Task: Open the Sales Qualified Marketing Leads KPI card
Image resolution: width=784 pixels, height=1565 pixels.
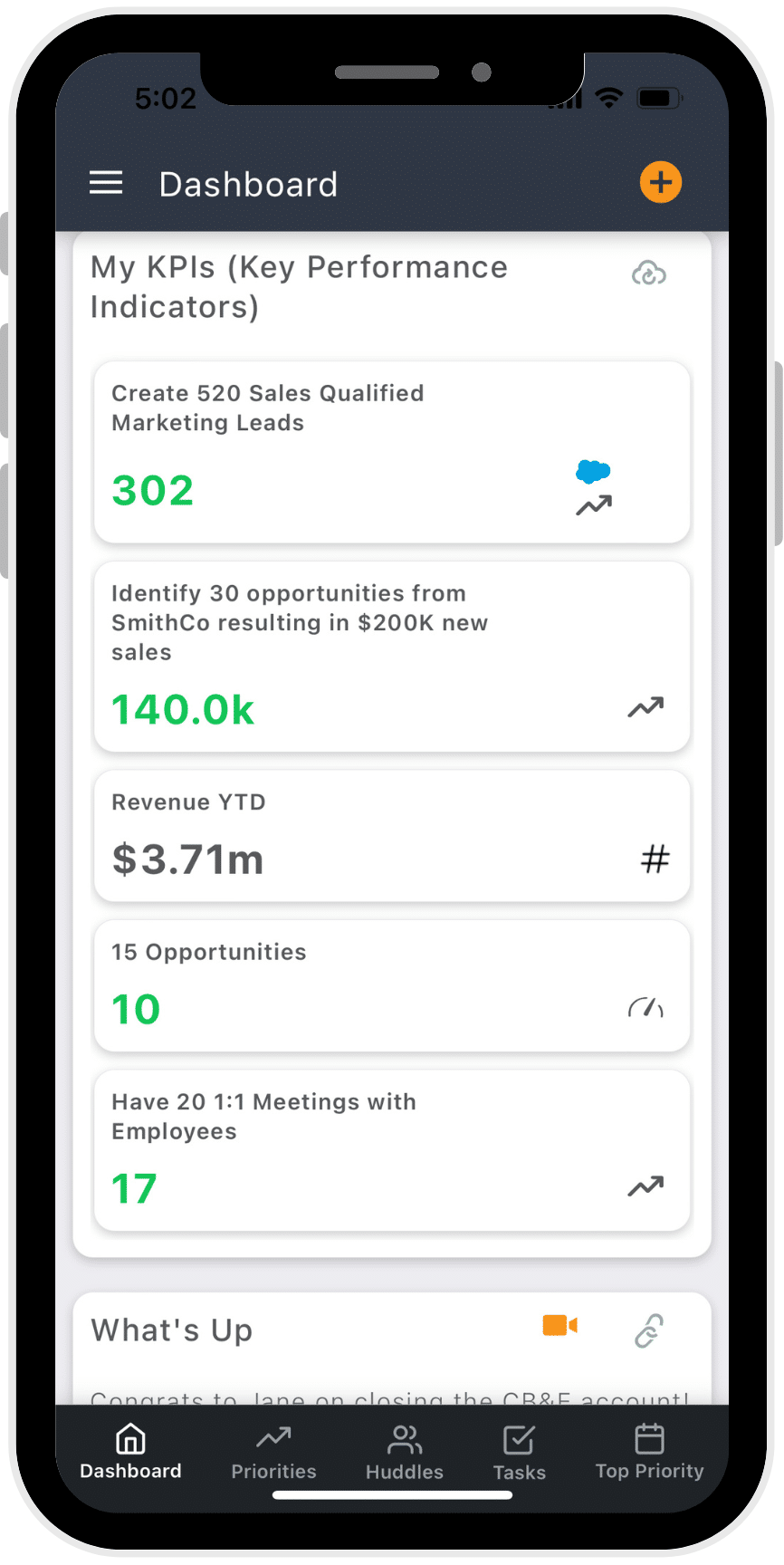Action: tap(392, 453)
